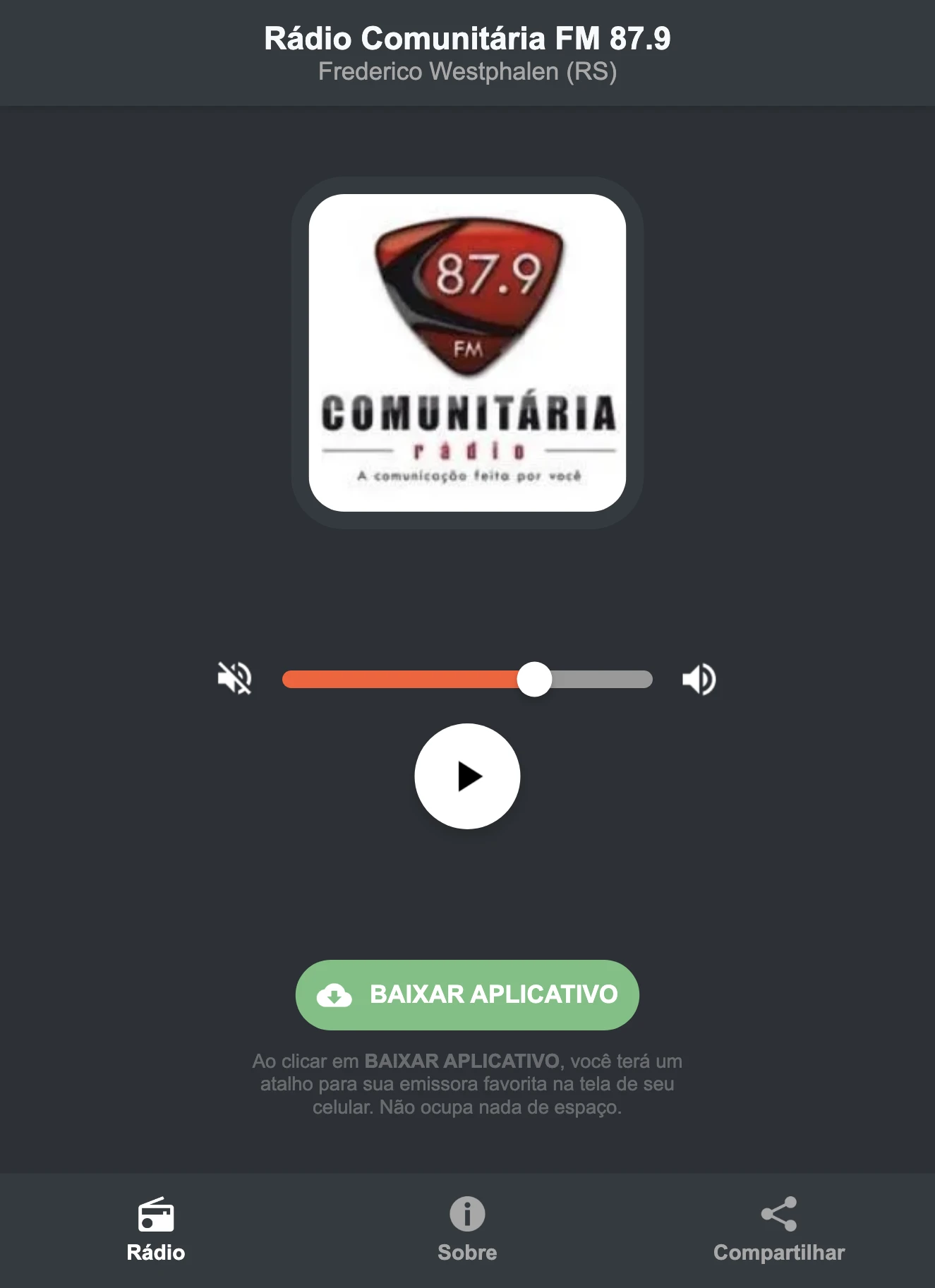Click the download cloud icon on green button
This screenshot has height=1288, width=935.
(x=335, y=995)
